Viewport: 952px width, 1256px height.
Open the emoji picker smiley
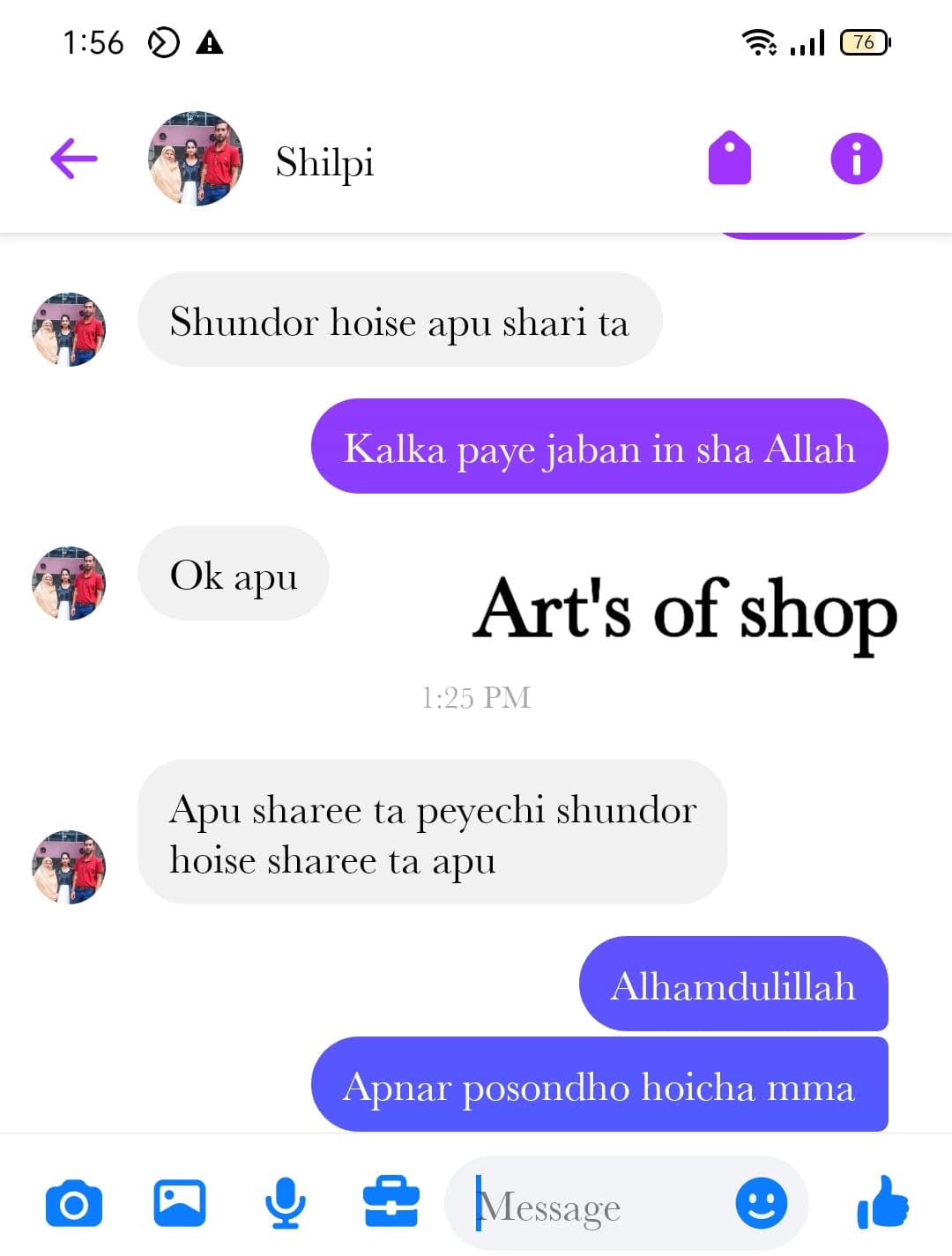(x=762, y=1203)
